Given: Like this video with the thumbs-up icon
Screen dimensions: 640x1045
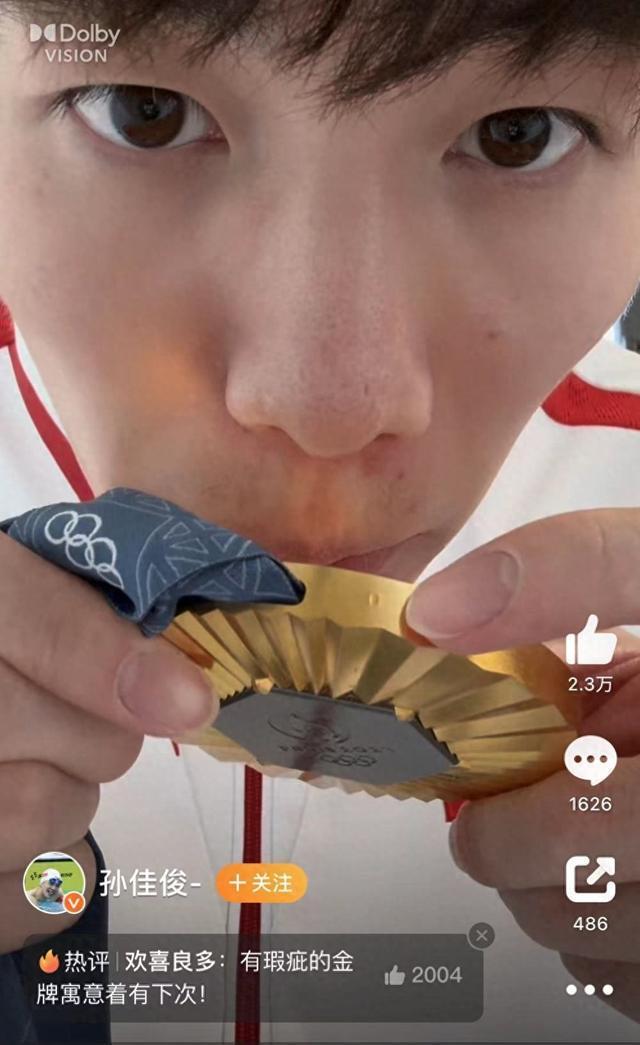Looking at the screenshot, I should pyautogui.click(x=590, y=643).
